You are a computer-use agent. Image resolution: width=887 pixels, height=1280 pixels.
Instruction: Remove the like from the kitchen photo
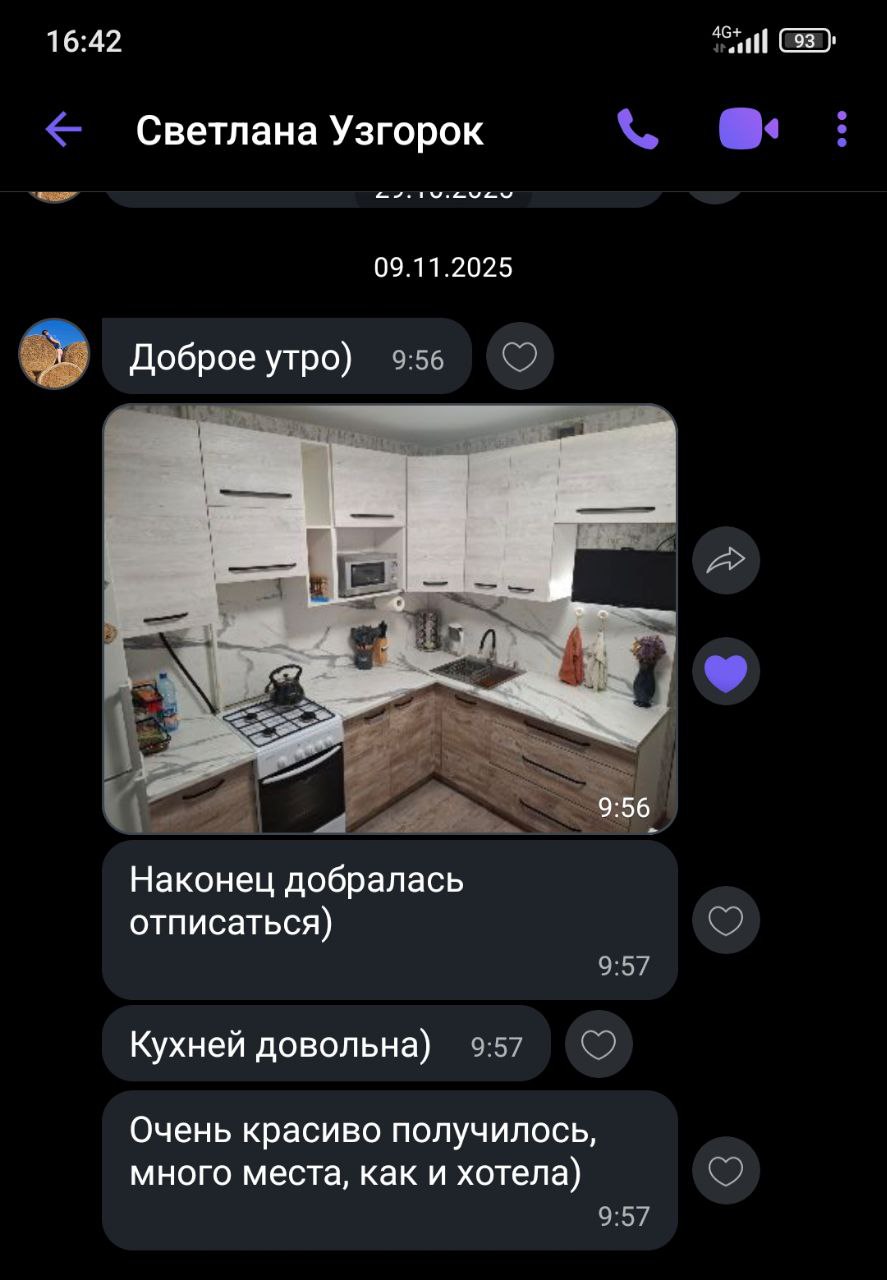click(x=726, y=672)
